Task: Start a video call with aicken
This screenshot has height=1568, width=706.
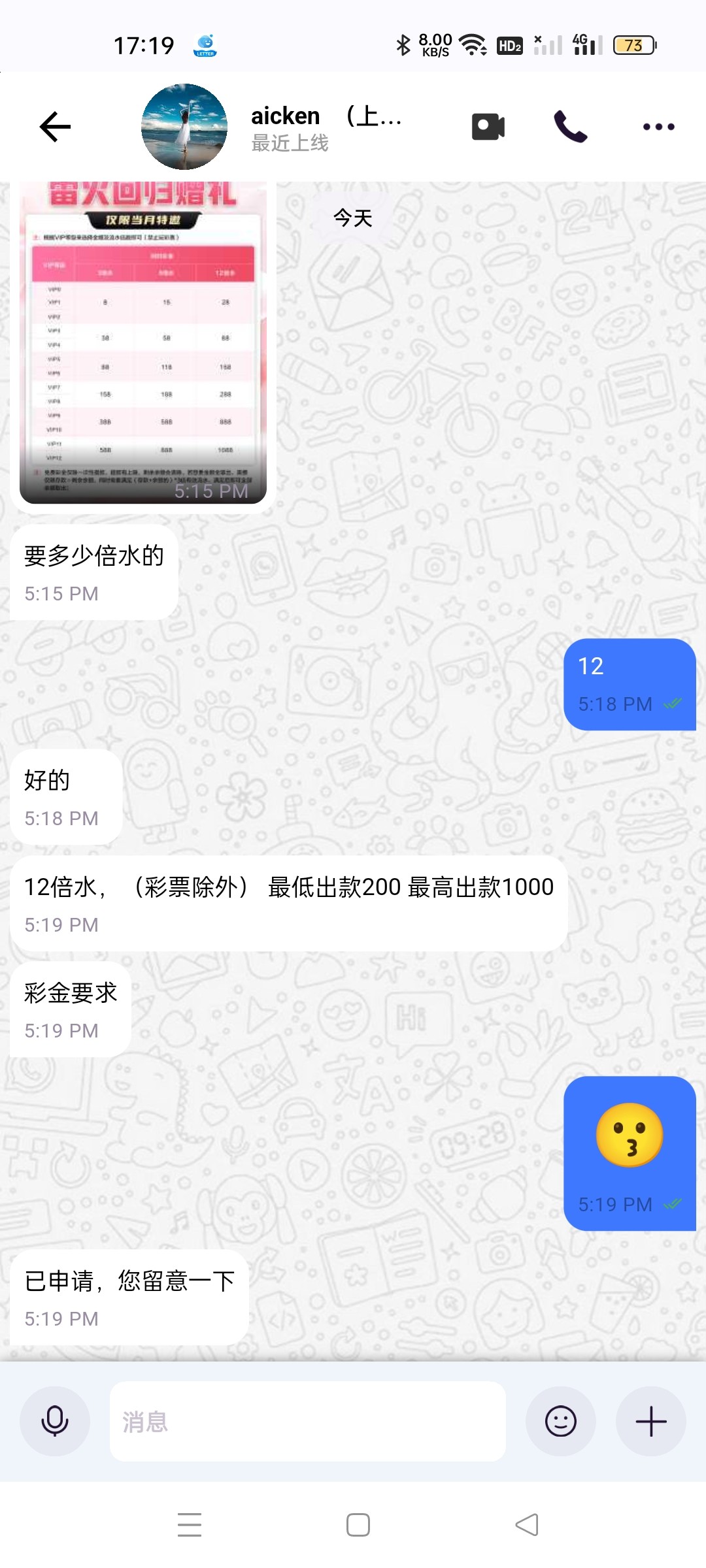Action: [488, 127]
